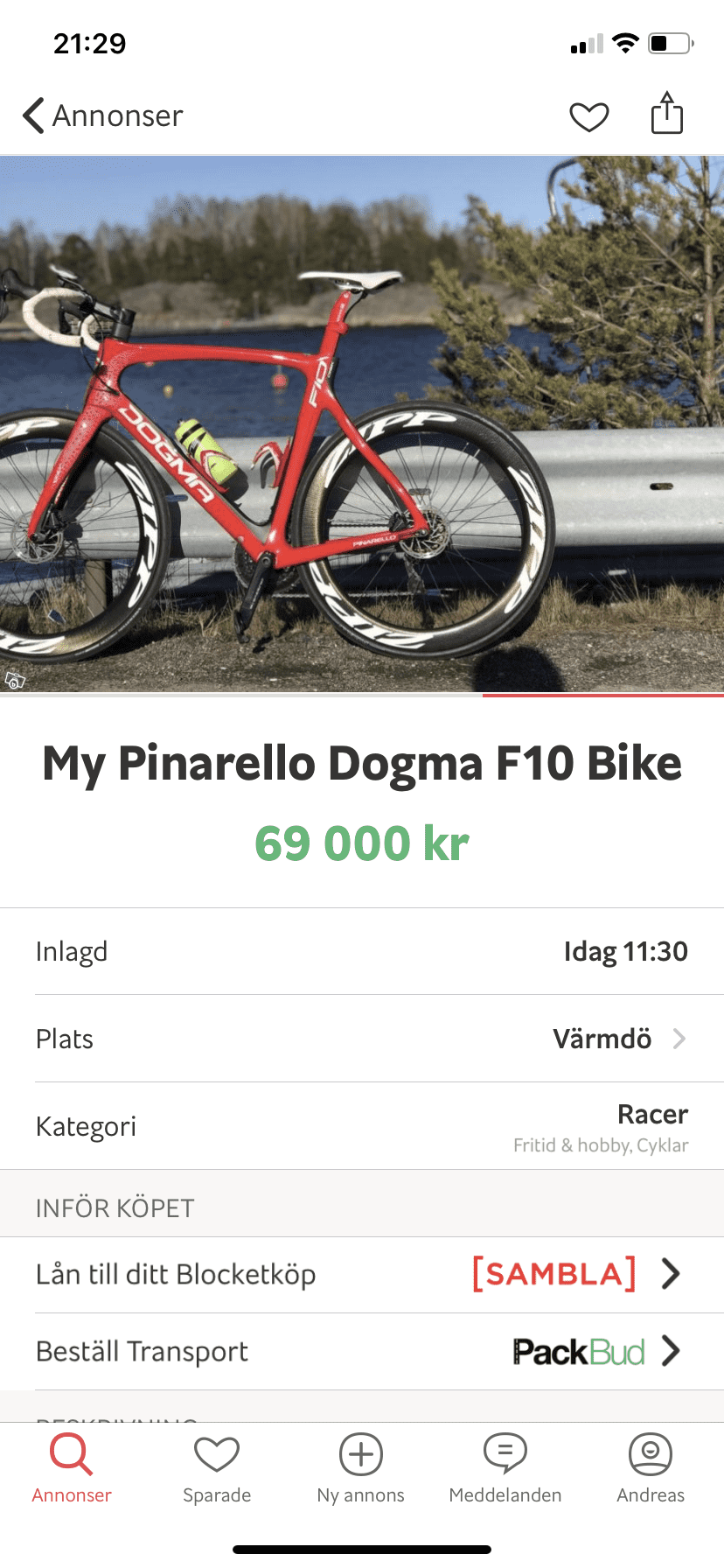Create a new ad via Ny annons
Image resolution: width=724 pixels, height=1568 pixels.
361,1470
